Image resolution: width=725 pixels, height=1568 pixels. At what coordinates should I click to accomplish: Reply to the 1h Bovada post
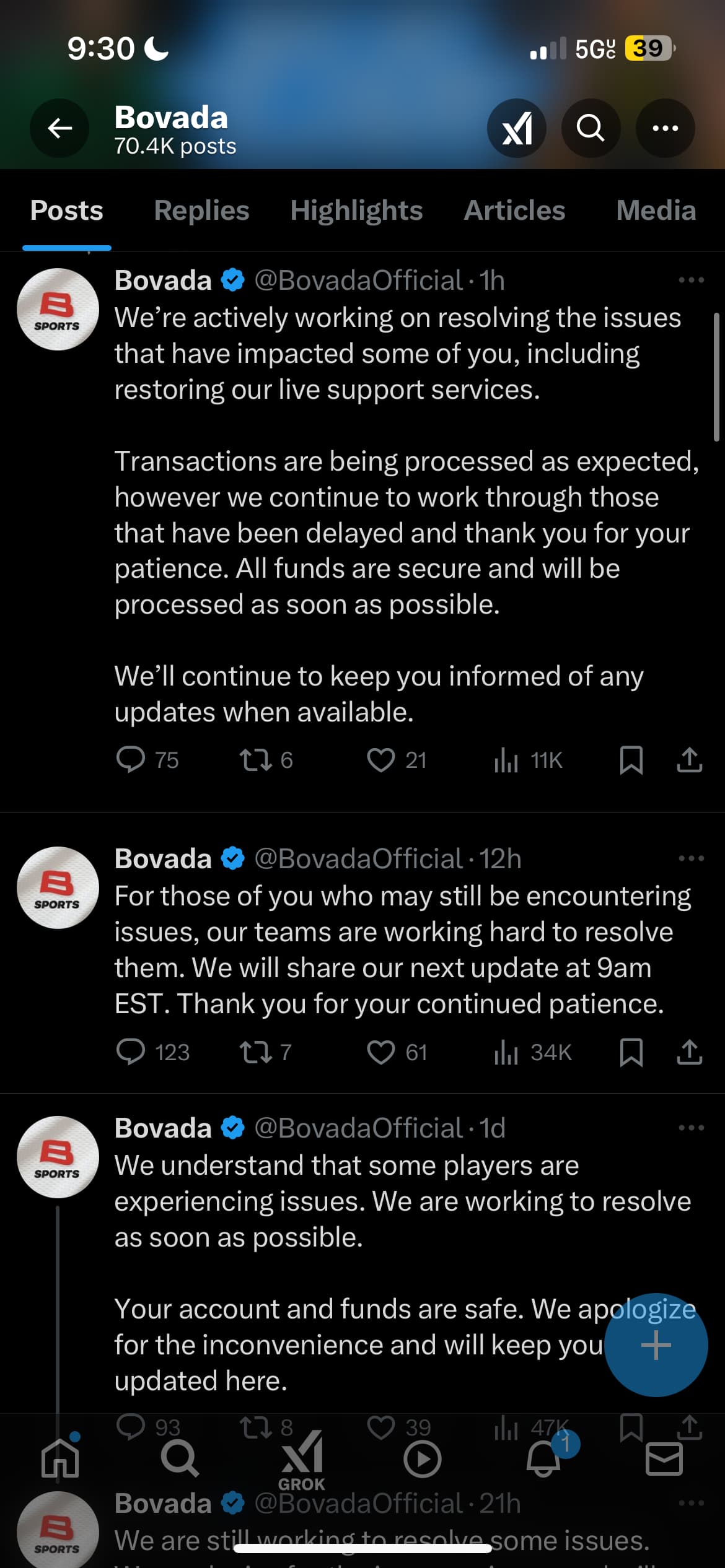[131, 760]
